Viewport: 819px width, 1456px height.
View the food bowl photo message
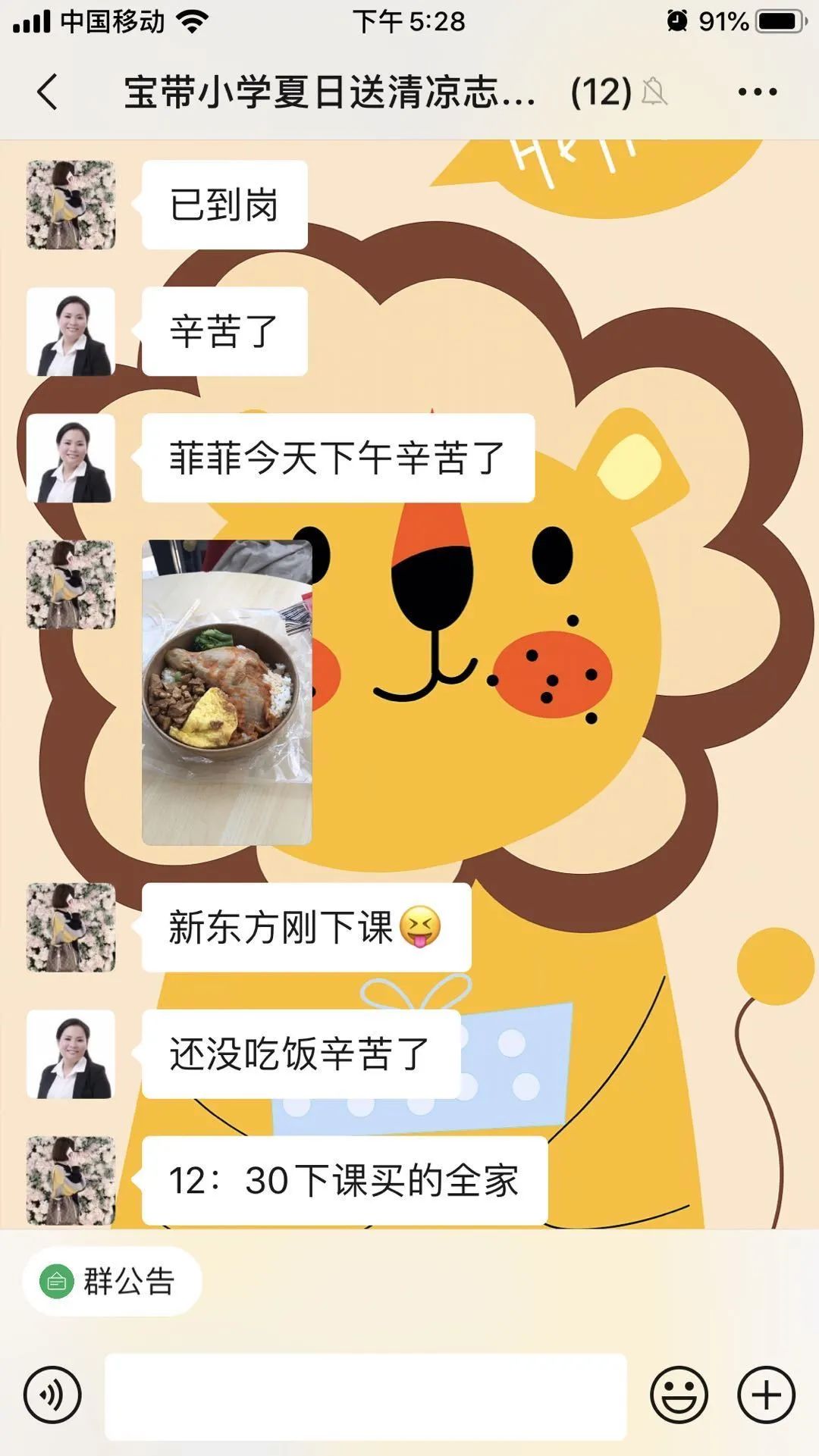[x=227, y=692]
